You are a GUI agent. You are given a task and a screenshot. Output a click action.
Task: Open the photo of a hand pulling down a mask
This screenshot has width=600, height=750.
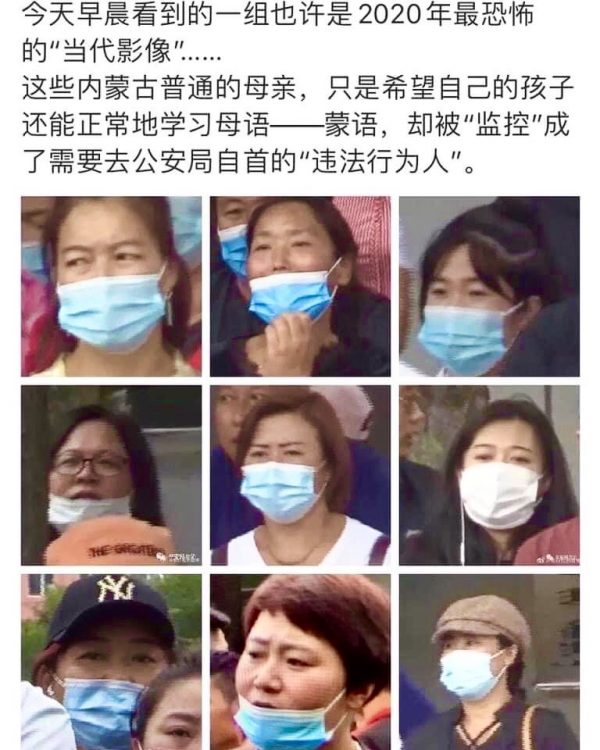pyautogui.click(x=300, y=286)
